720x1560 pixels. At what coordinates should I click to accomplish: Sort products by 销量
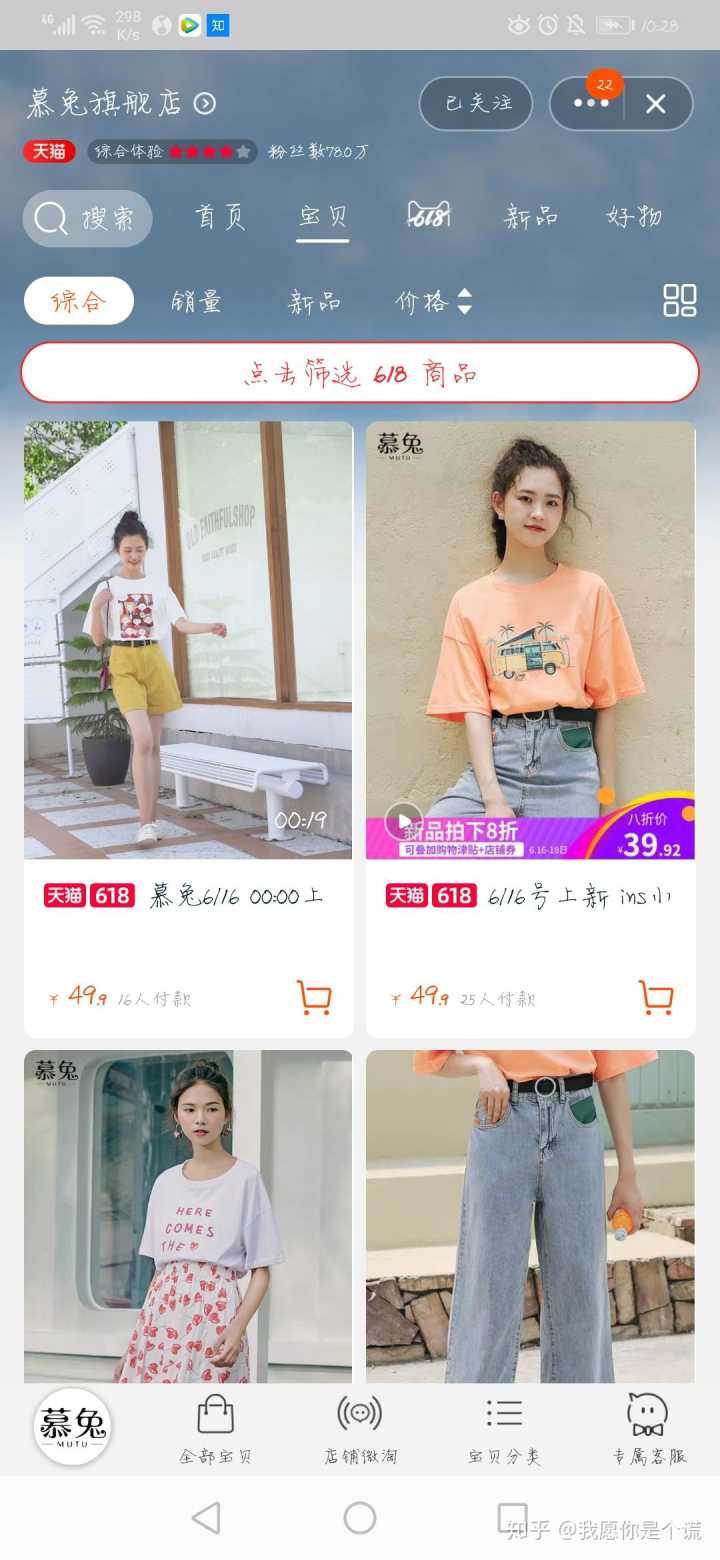pos(196,301)
